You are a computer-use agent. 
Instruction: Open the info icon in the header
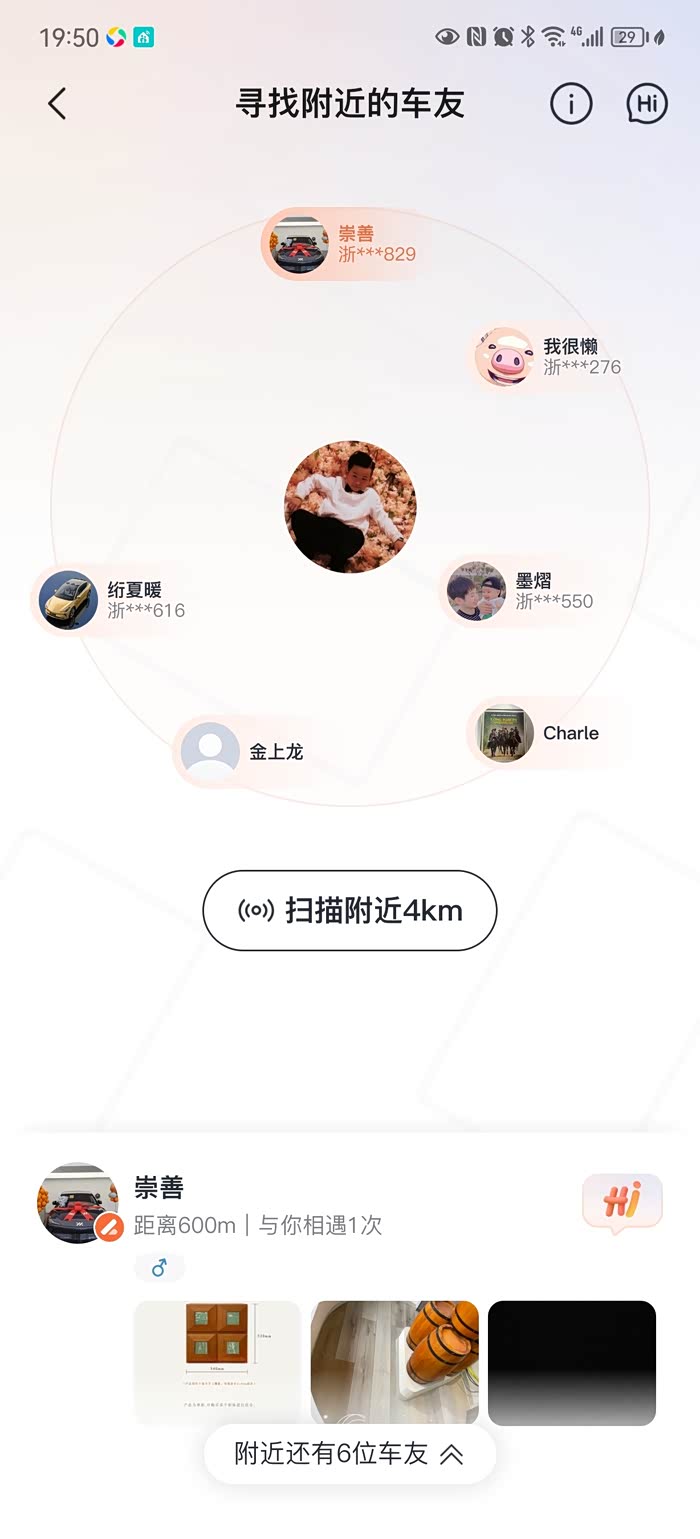tap(571, 104)
